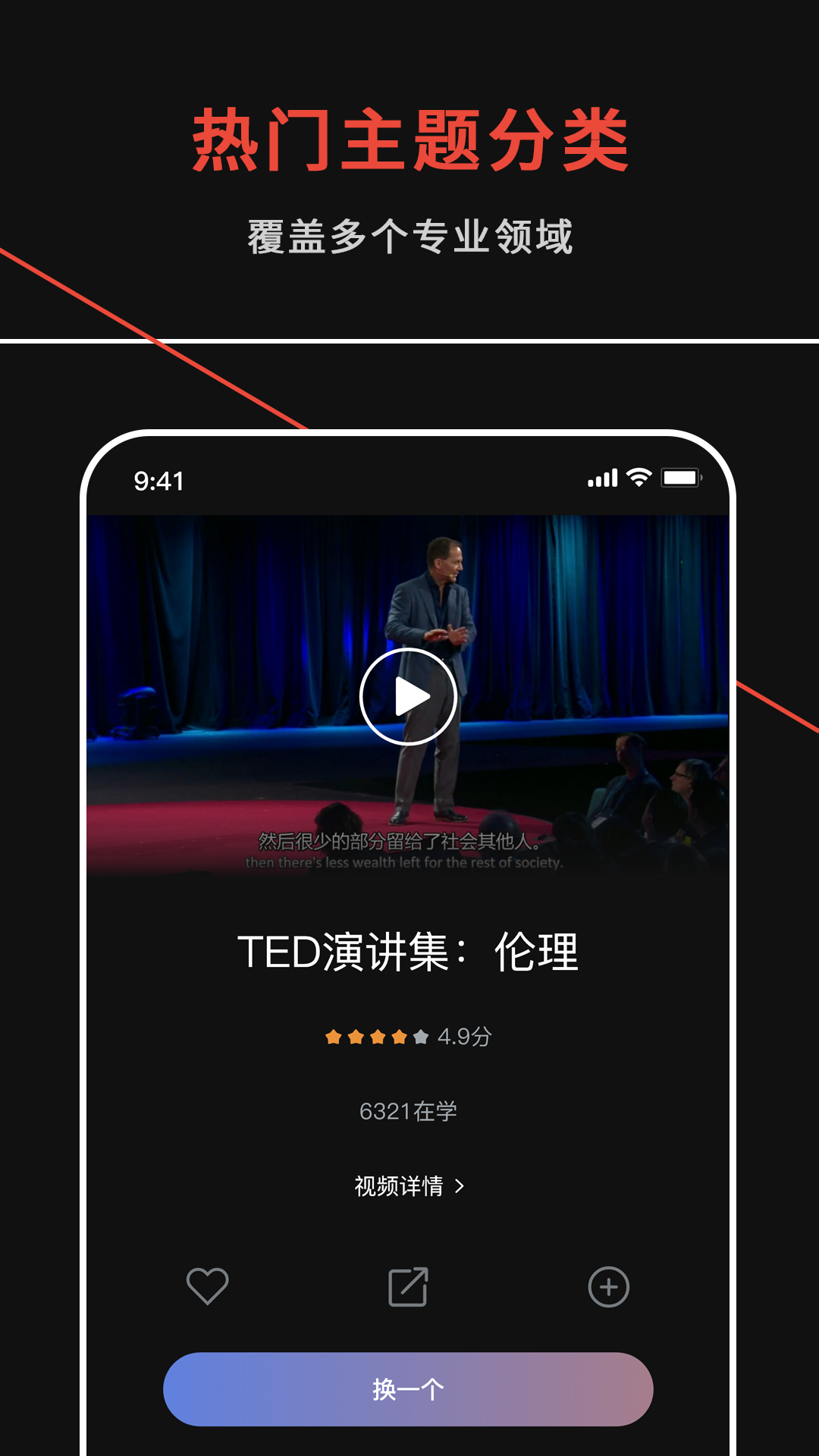Open 视频详情 to view video details
819x1456 pixels.
coord(400,1185)
